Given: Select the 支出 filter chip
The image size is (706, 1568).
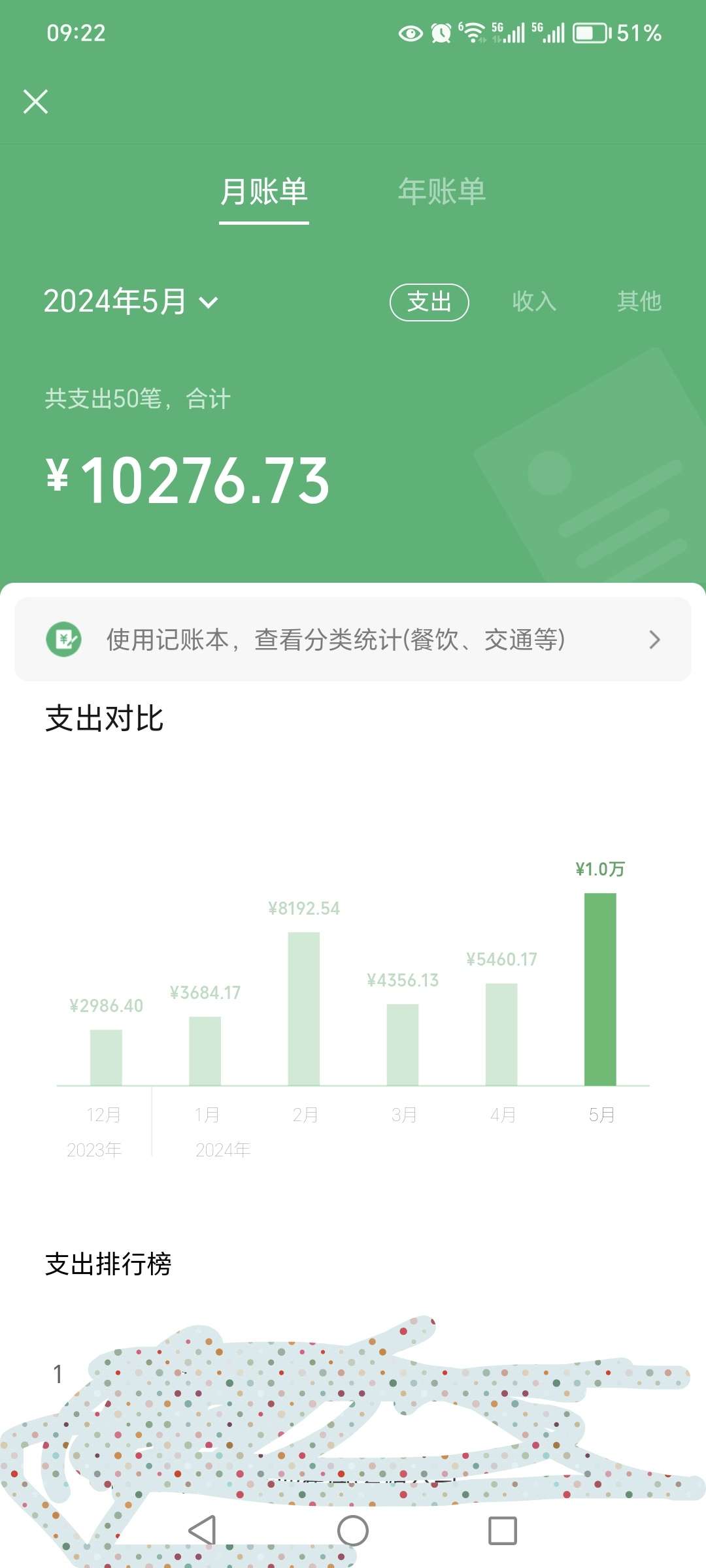Looking at the screenshot, I should pyautogui.click(x=429, y=302).
